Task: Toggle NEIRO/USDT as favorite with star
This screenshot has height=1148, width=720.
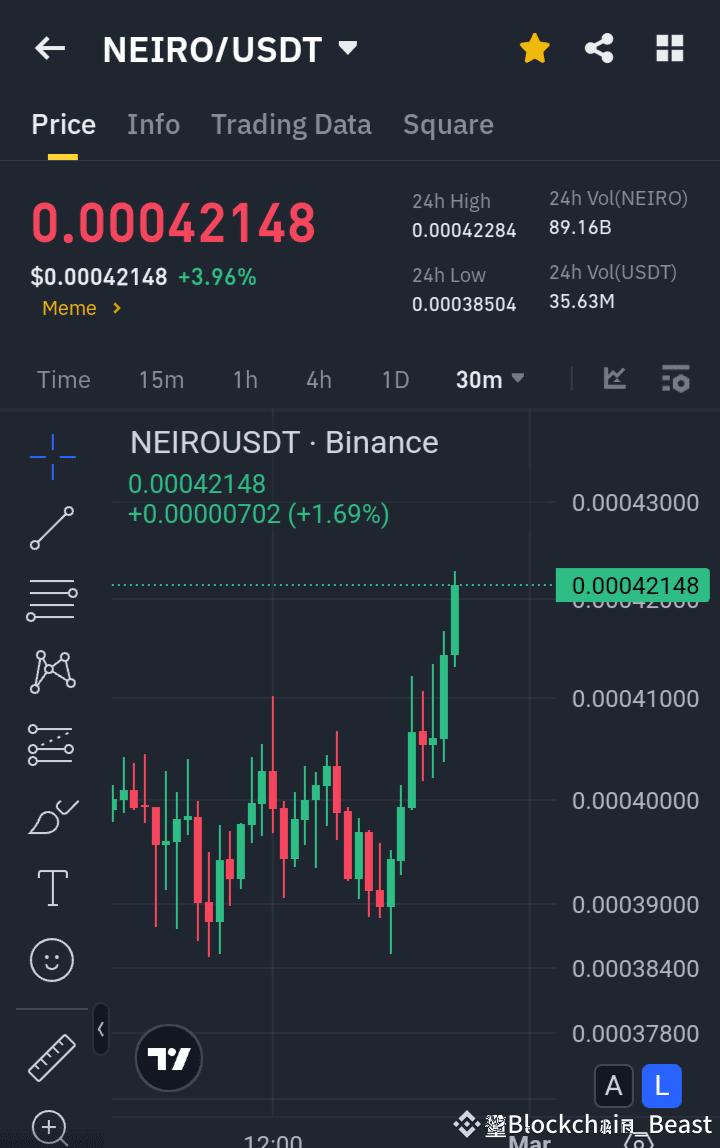Action: coord(534,47)
